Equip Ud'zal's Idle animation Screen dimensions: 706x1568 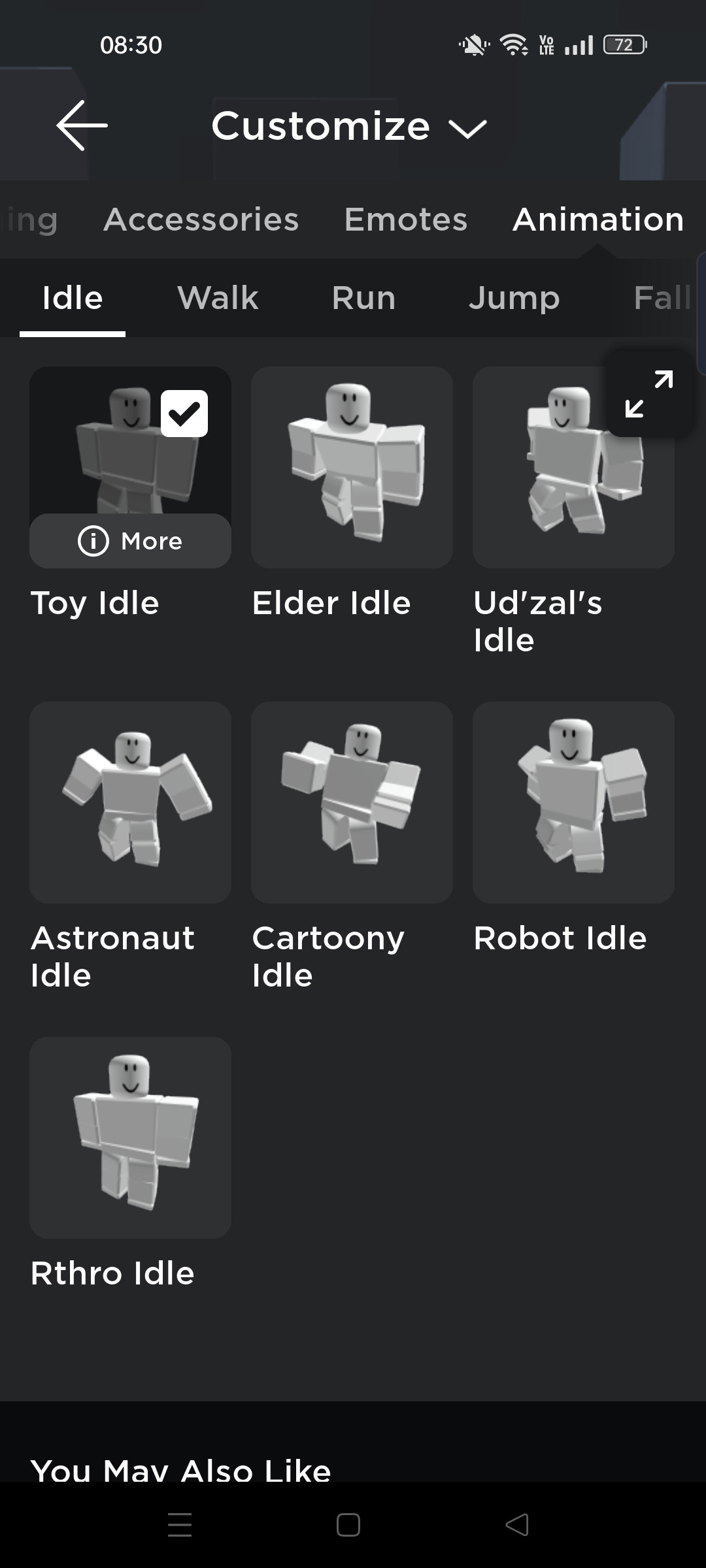click(x=573, y=467)
